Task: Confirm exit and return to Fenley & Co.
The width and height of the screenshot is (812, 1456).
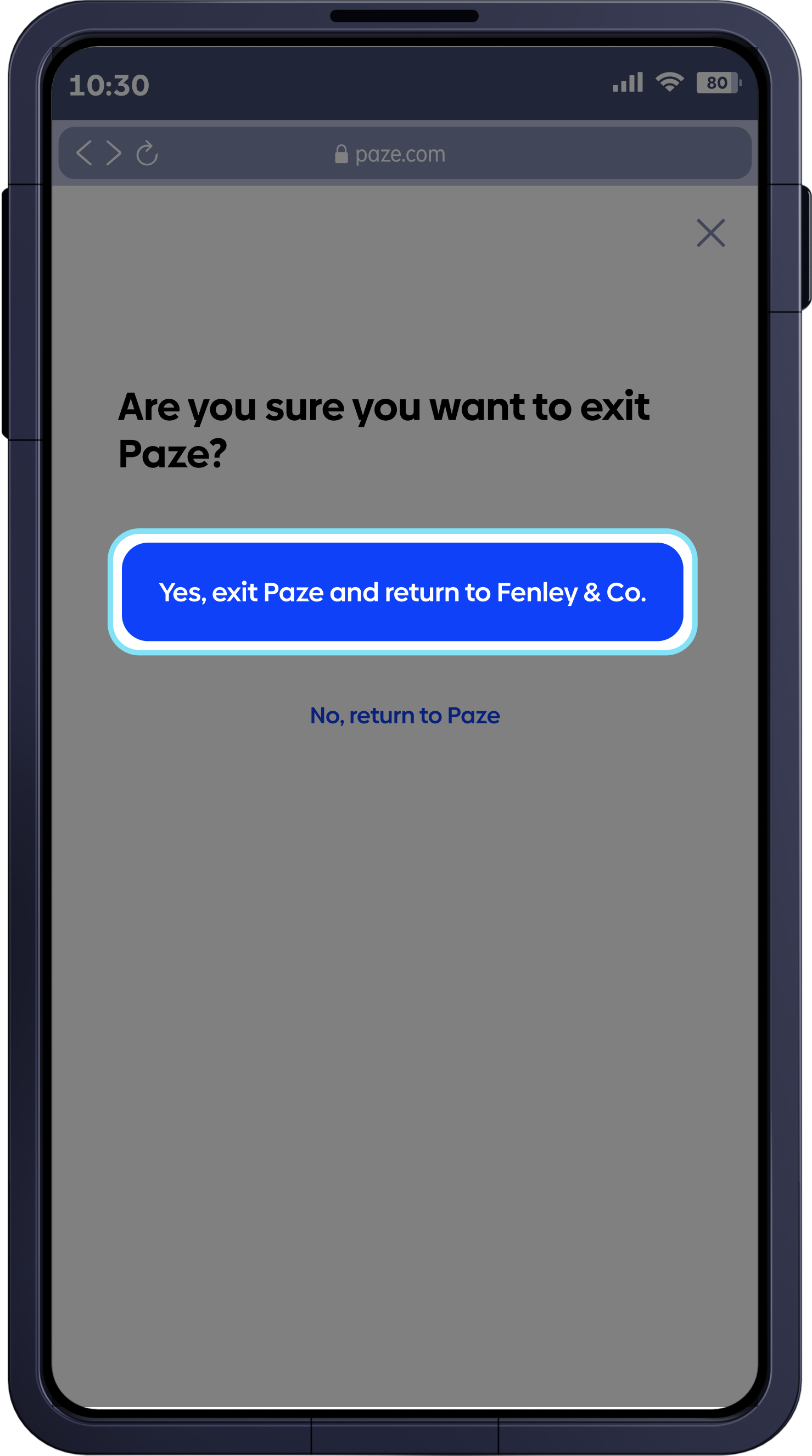Action: click(x=402, y=592)
